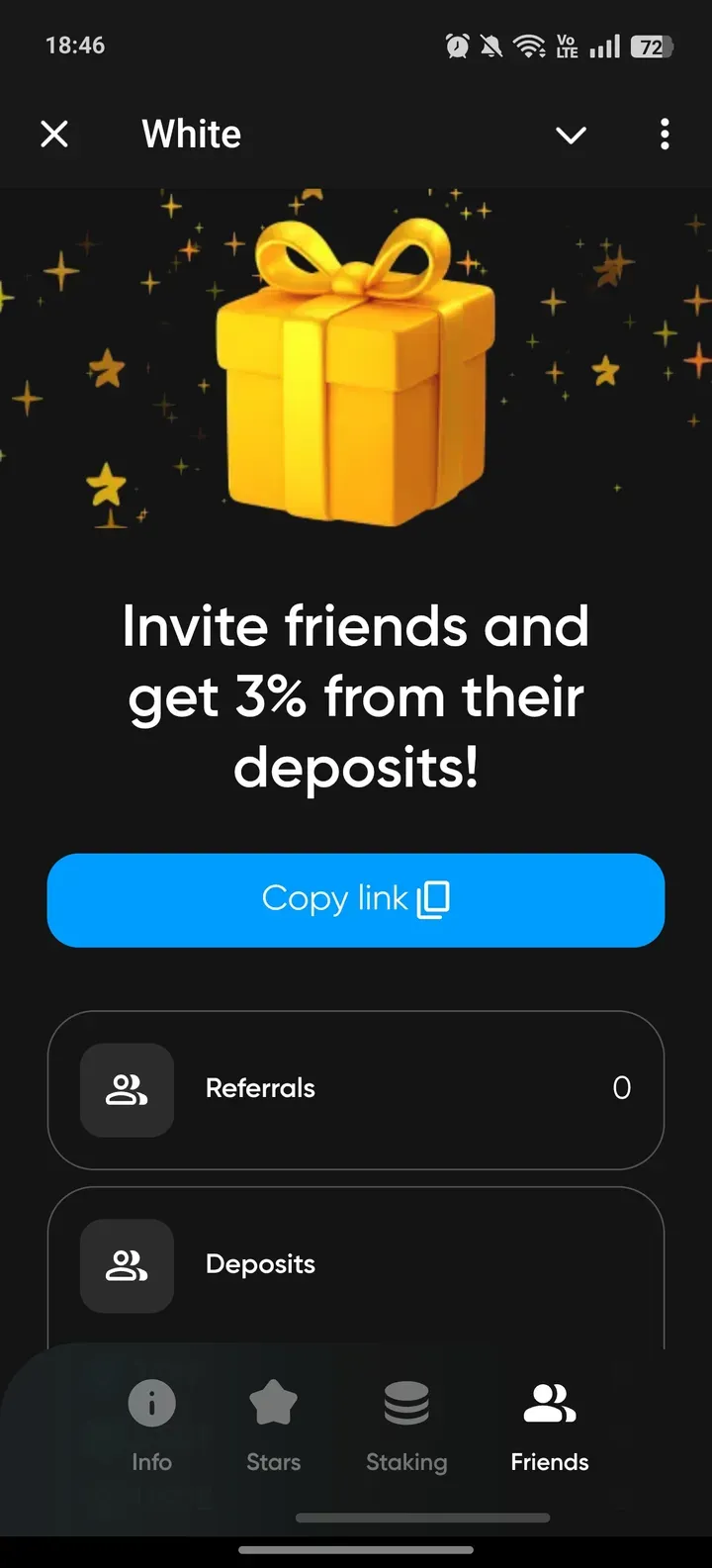The image size is (712, 1568).
Task: Close the White mini app
Action: point(54,134)
